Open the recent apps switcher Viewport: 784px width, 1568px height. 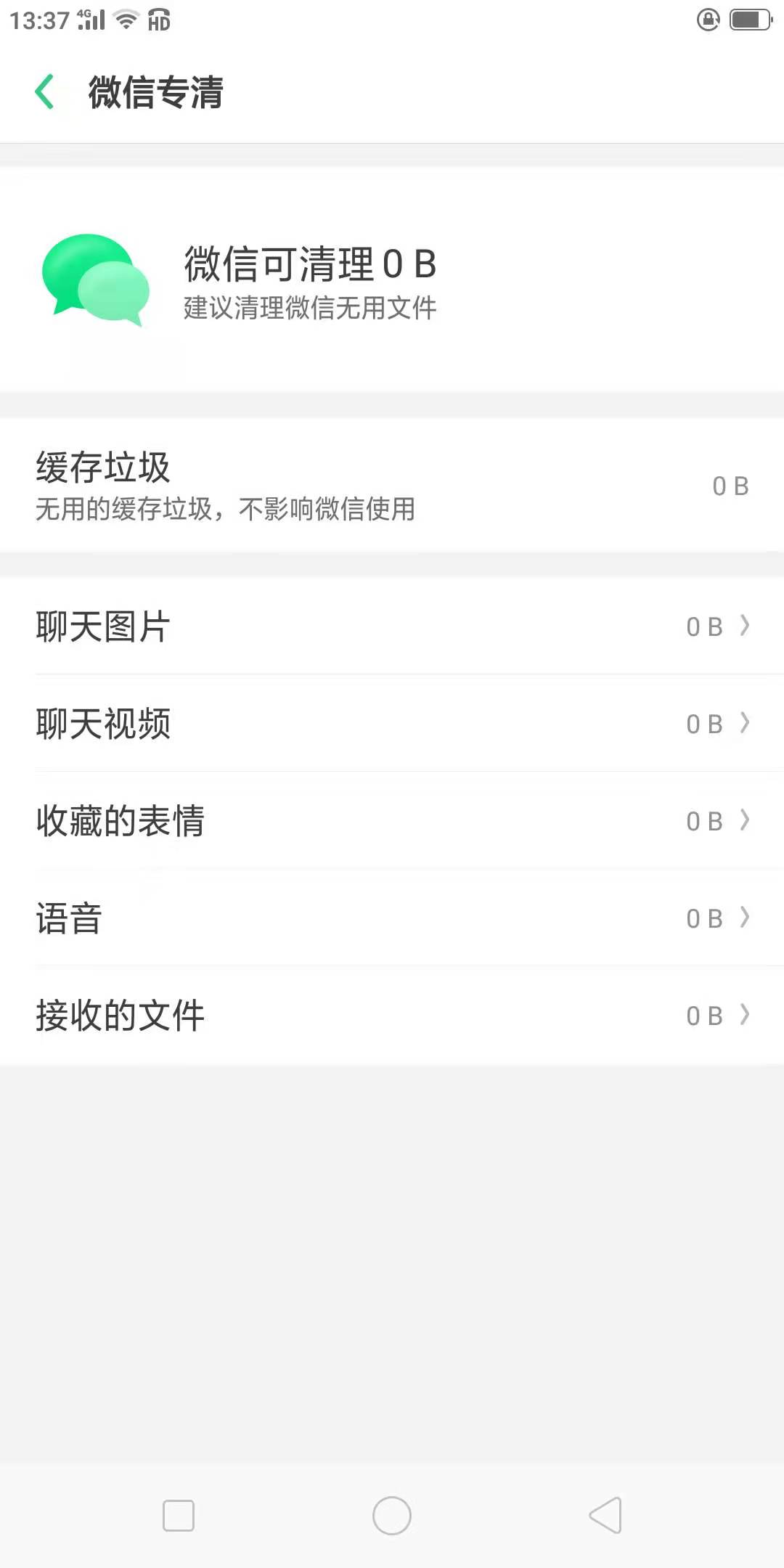[179, 1516]
